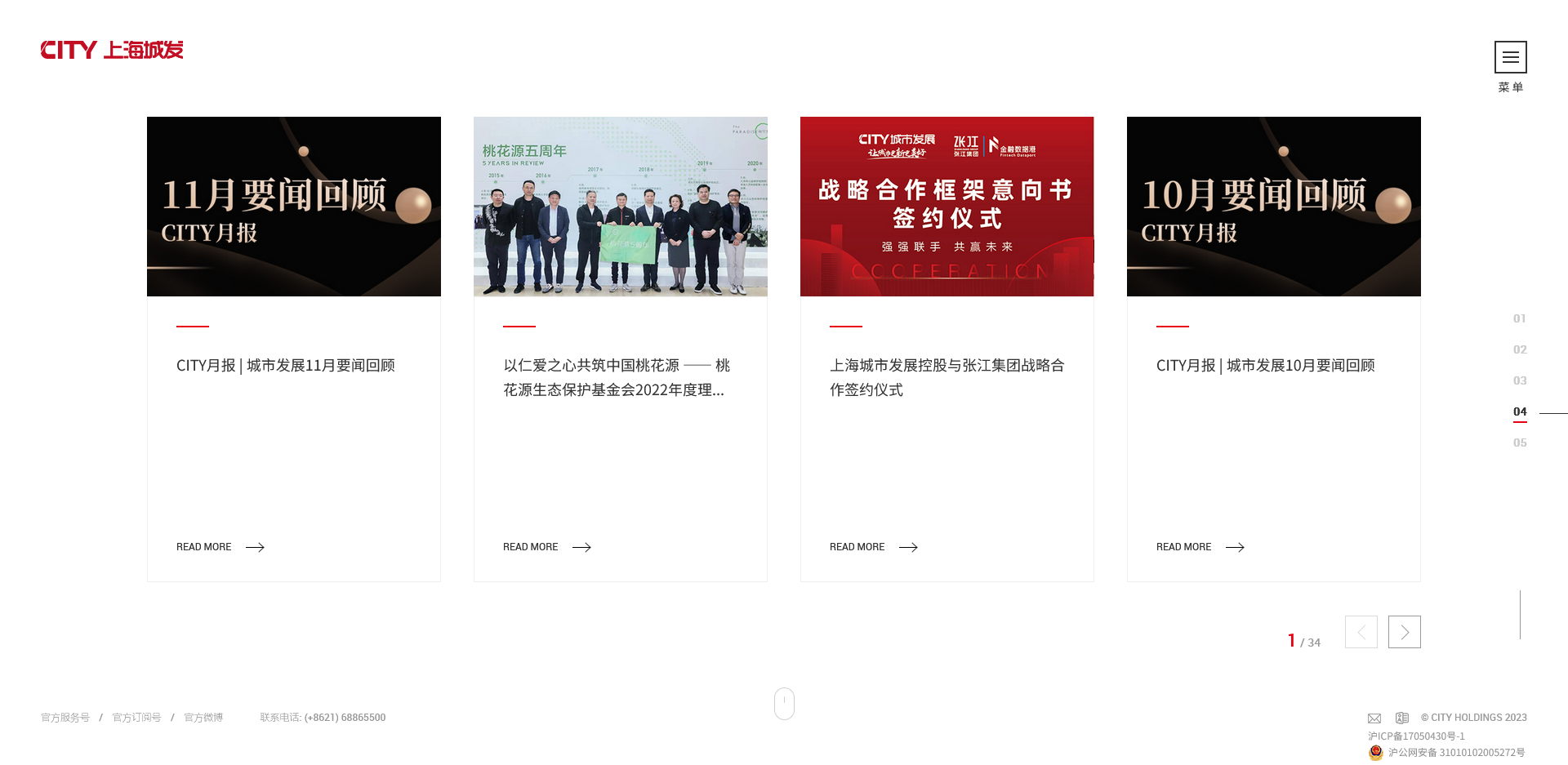Tap the email envelope icon

pyautogui.click(x=1374, y=718)
